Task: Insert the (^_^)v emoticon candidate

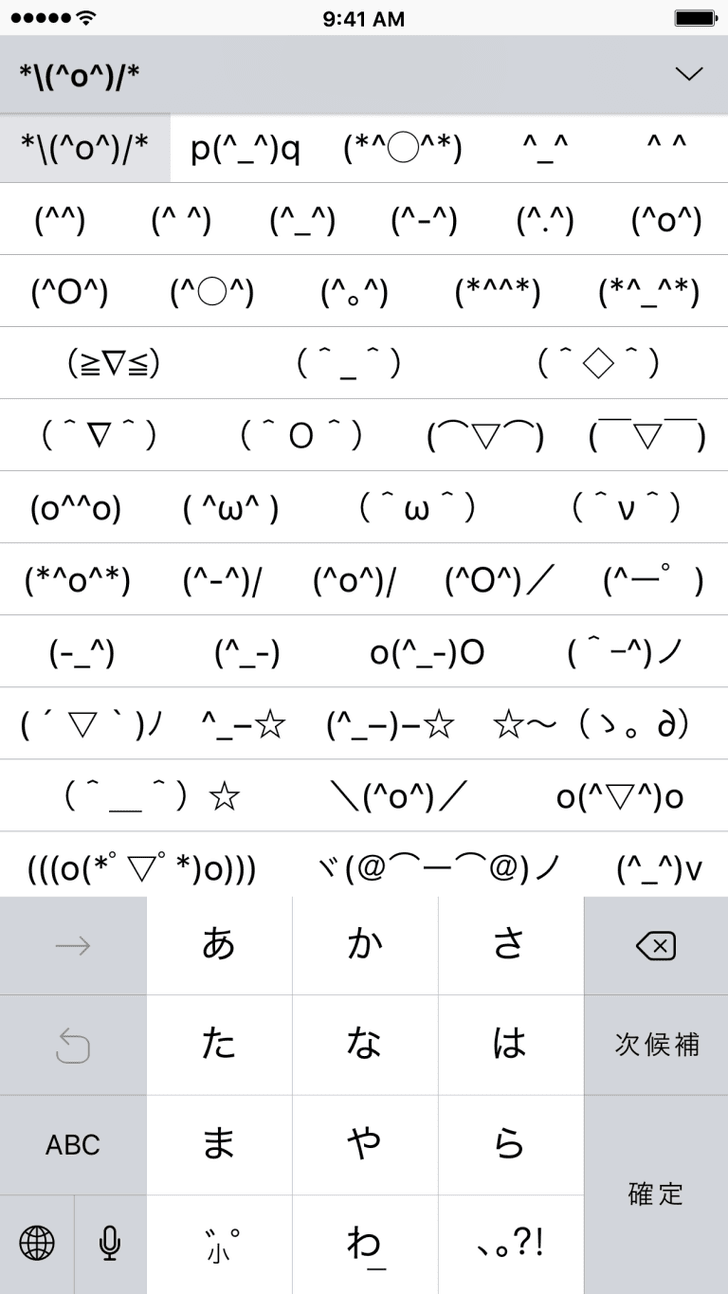Action: point(659,868)
